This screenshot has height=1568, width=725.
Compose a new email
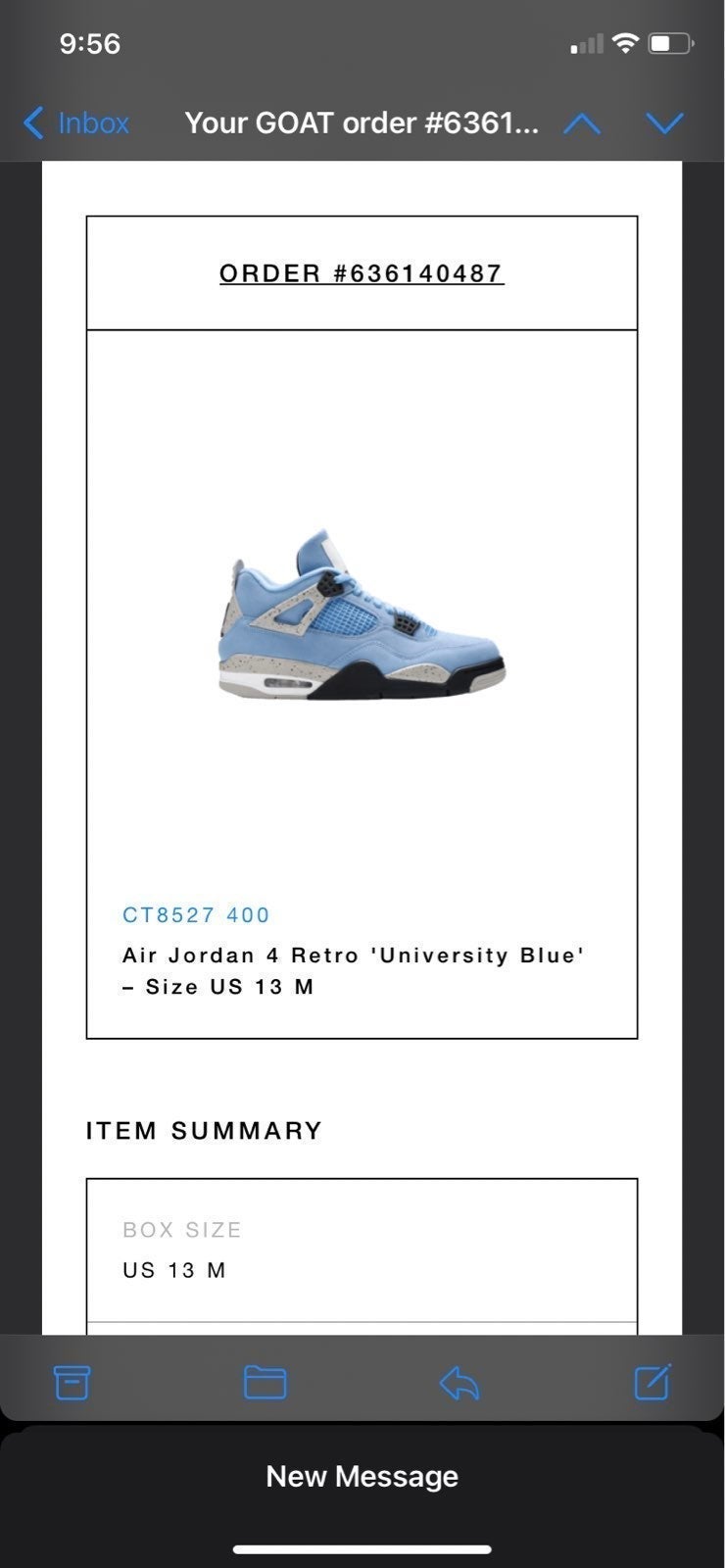(x=653, y=1382)
